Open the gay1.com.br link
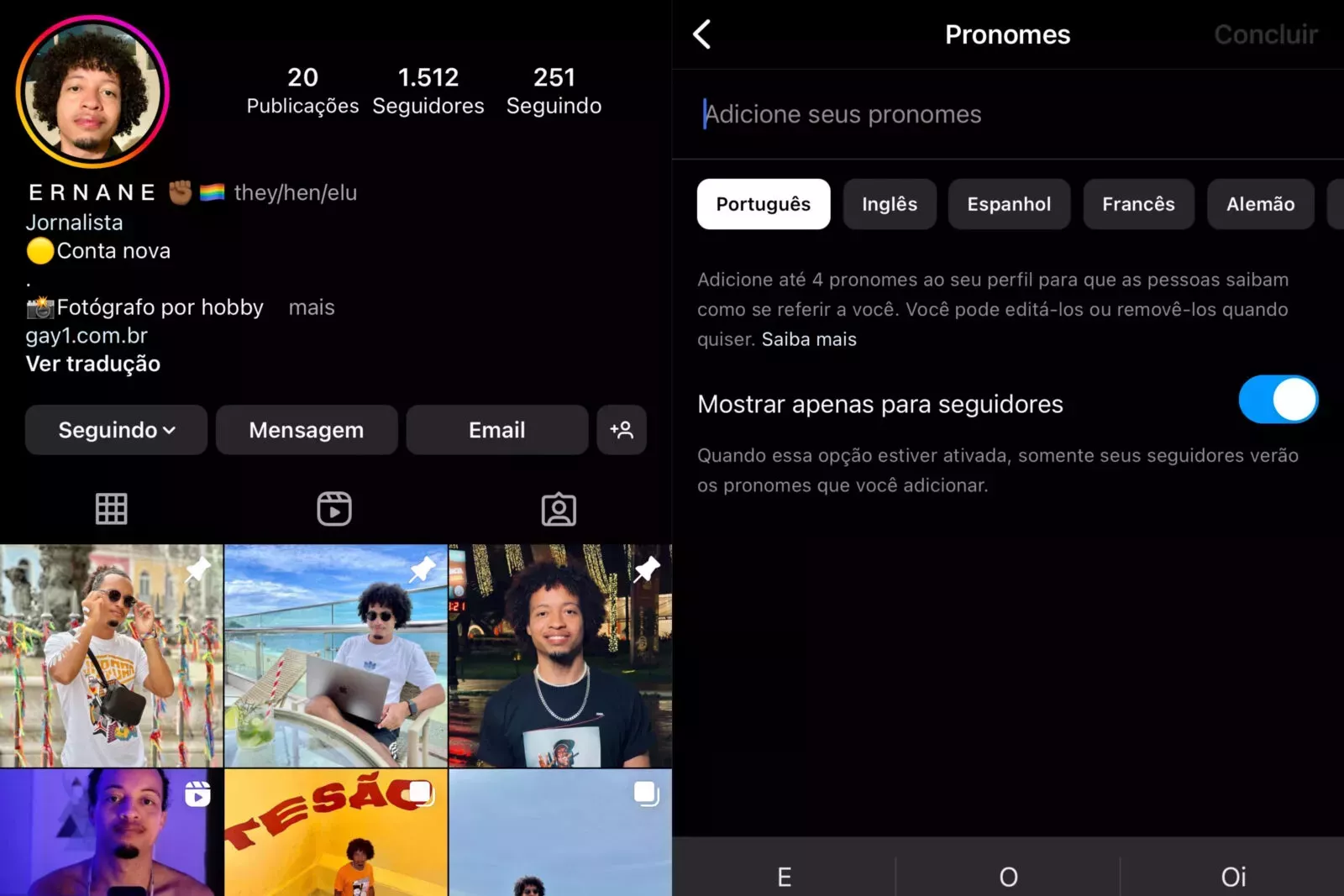This screenshot has height=896, width=1344. click(87, 336)
